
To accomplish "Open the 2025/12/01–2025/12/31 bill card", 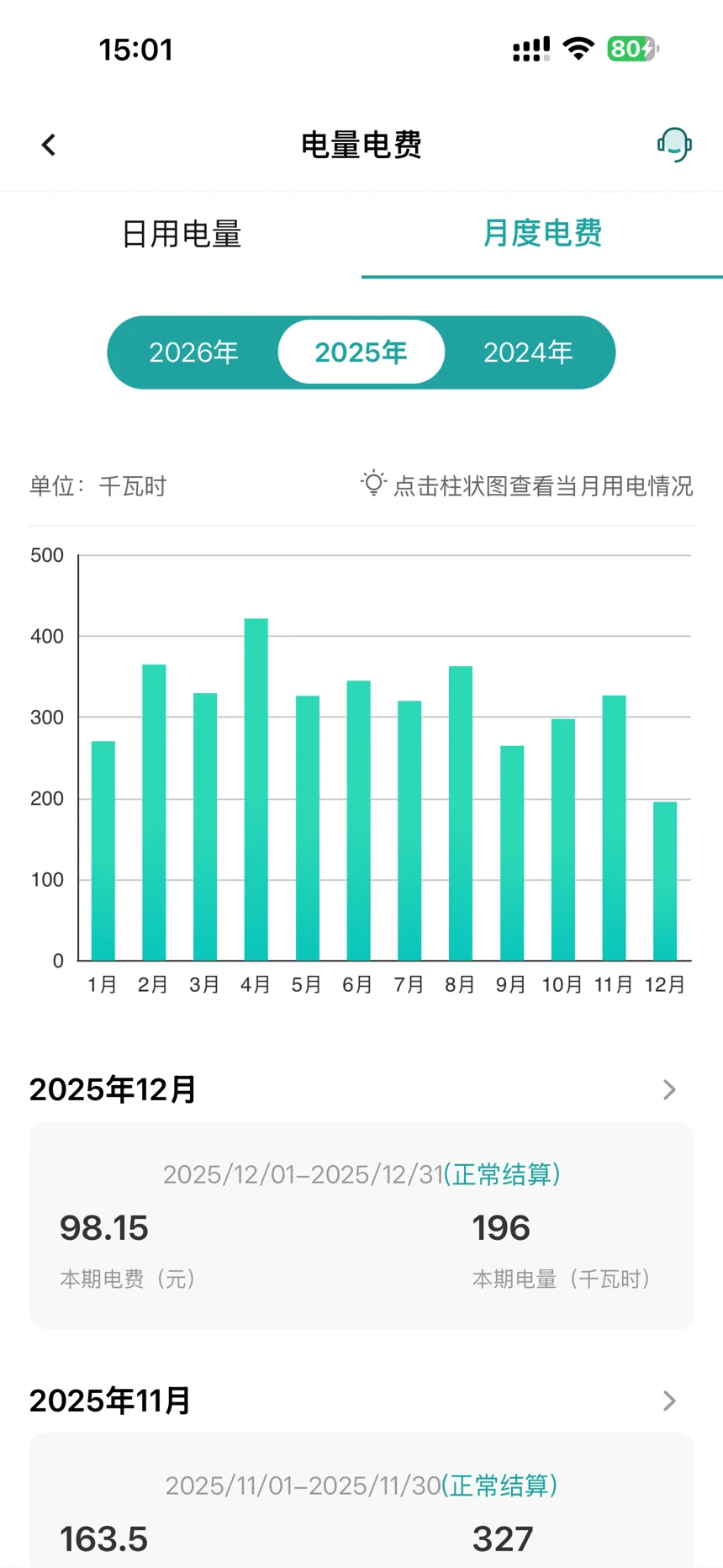I will click(361, 1226).
